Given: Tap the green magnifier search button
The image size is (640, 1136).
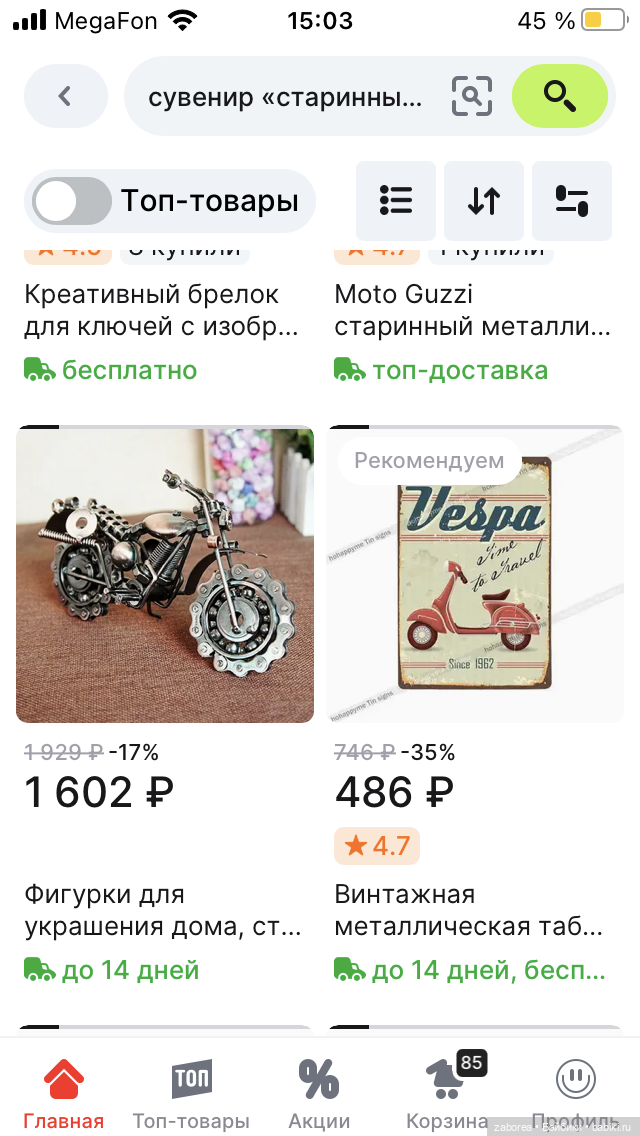Looking at the screenshot, I should 559,96.
